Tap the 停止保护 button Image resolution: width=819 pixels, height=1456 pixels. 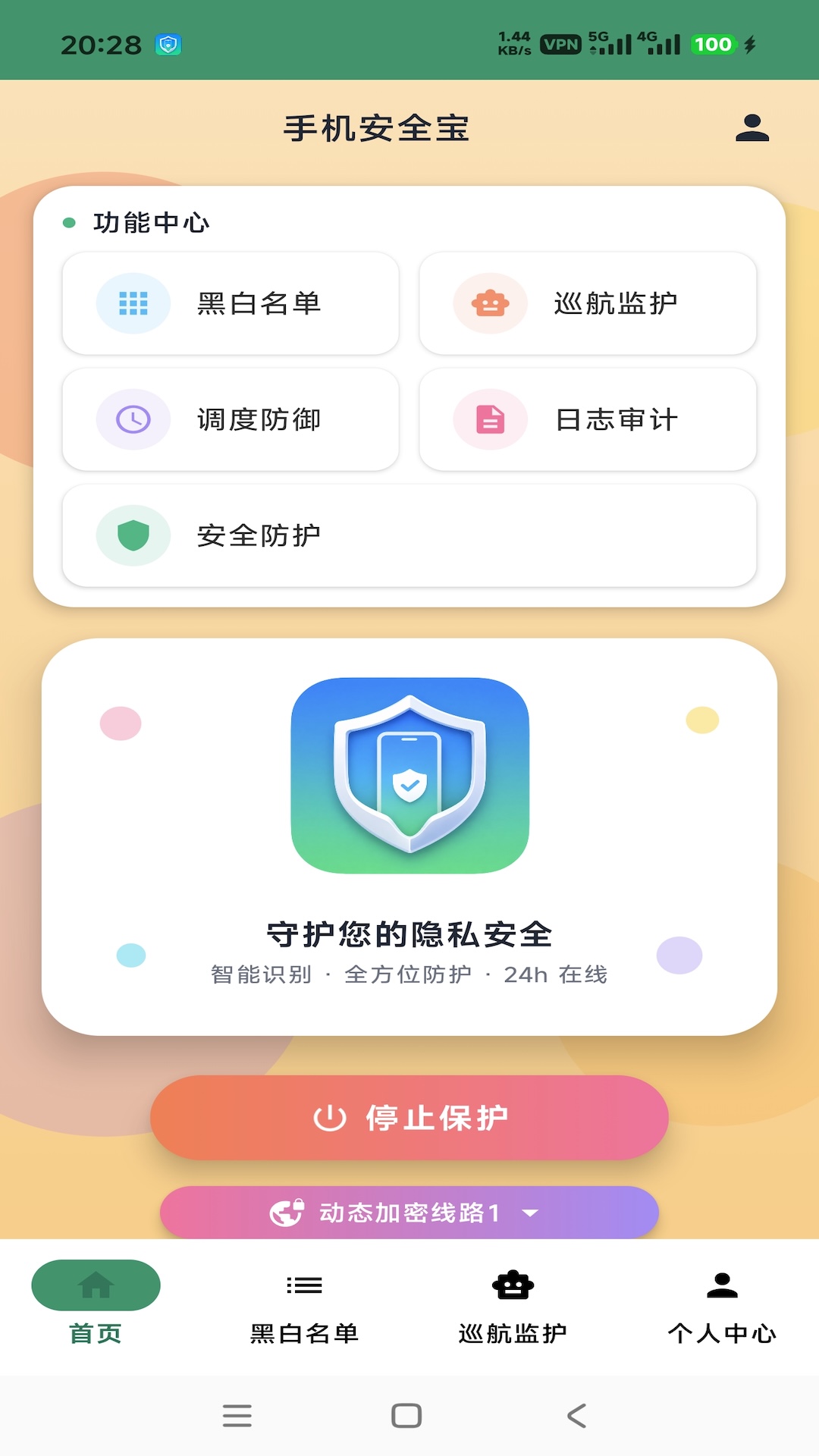tap(409, 1117)
